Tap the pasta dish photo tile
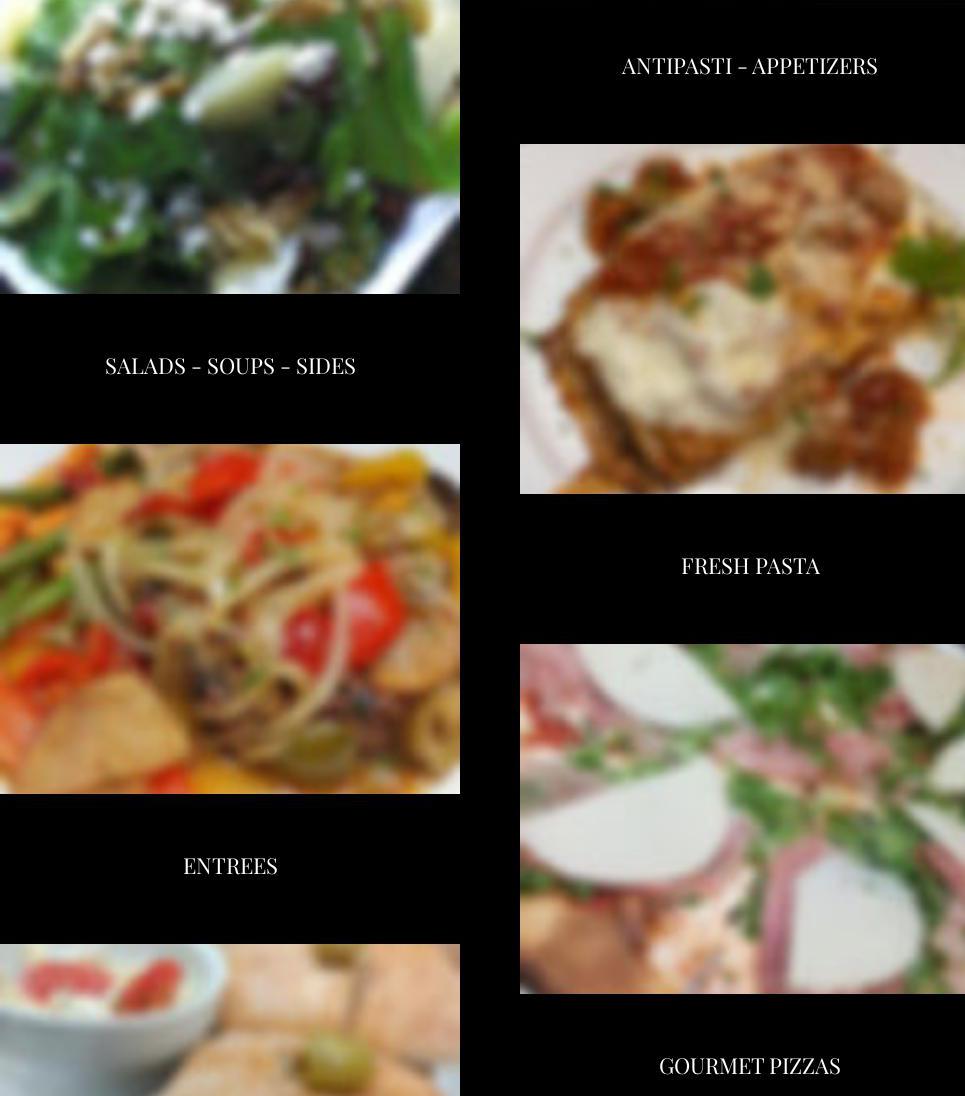This screenshot has width=965, height=1096. coord(742,318)
